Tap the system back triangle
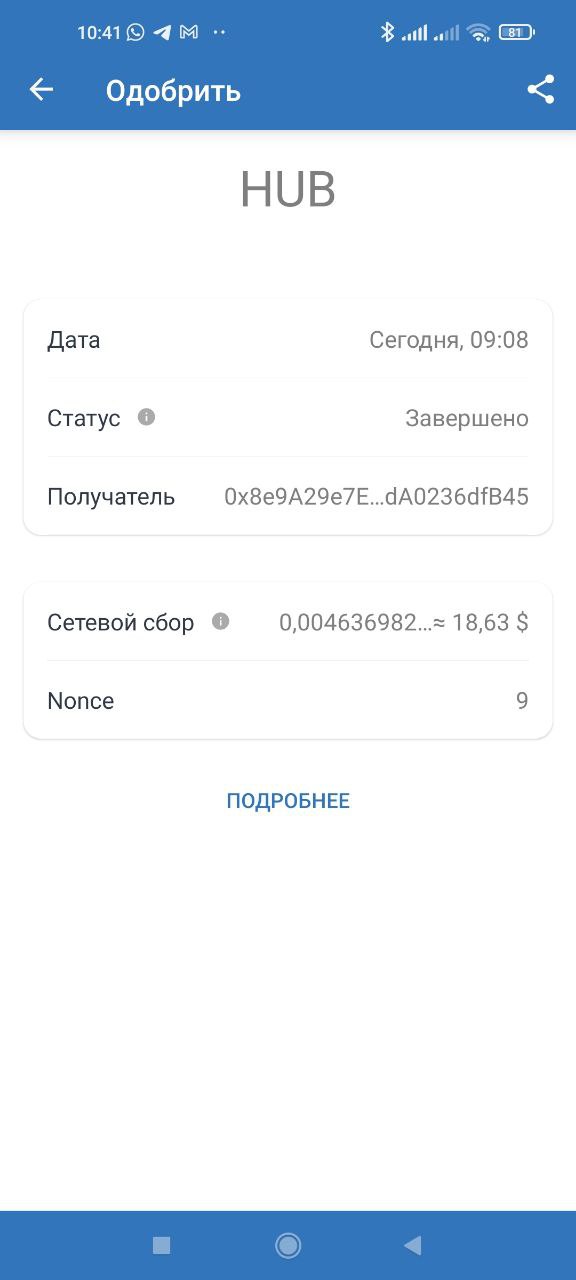The height and width of the screenshot is (1280, 576). click(412, 1245)
